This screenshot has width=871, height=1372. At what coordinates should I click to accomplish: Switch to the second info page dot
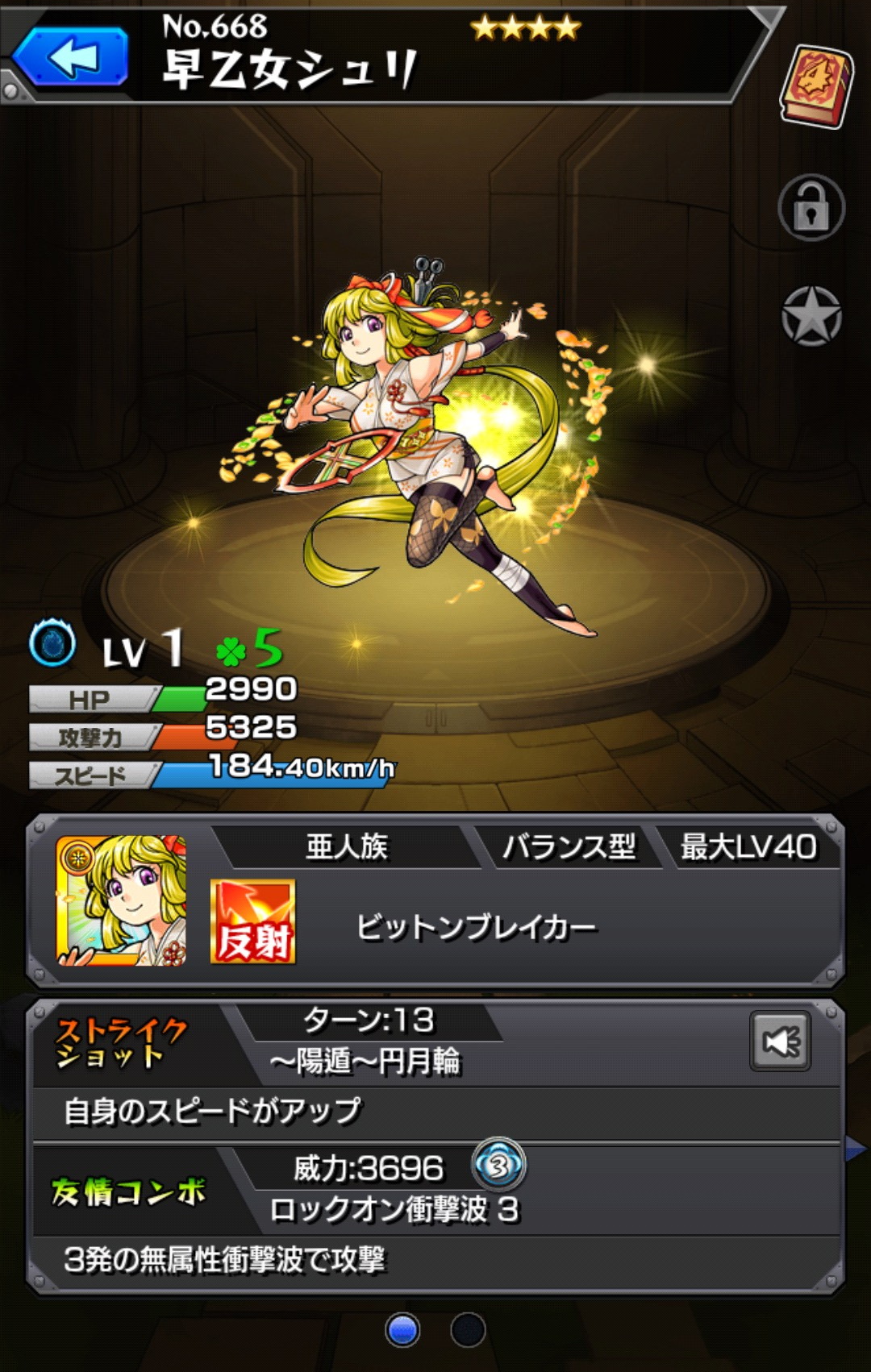point(468,1330)
